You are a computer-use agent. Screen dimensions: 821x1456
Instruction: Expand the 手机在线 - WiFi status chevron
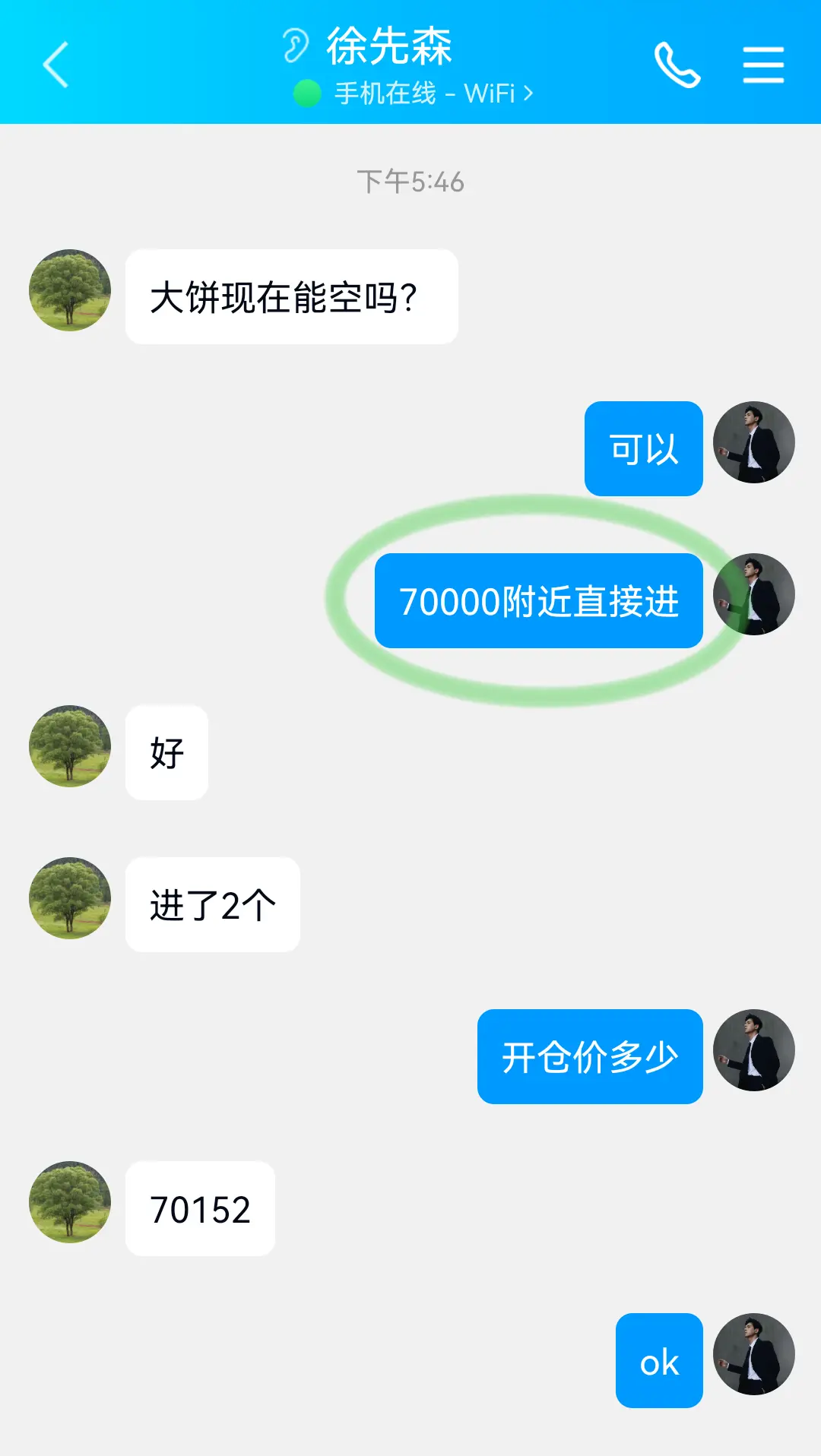coord(528,93)
